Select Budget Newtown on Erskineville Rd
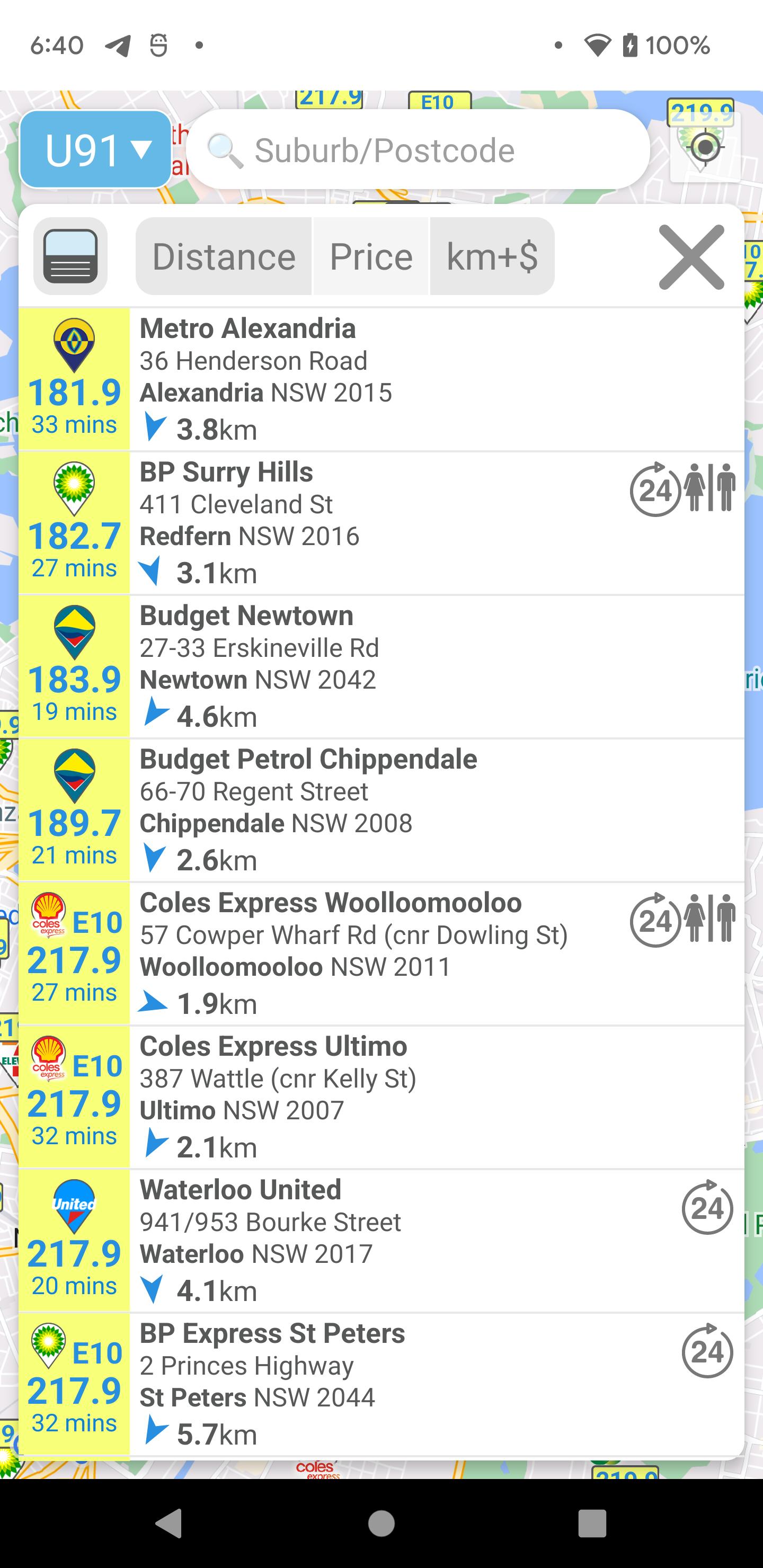The height and width of the screenshot is (1568, 763). [x=381, y=666]
